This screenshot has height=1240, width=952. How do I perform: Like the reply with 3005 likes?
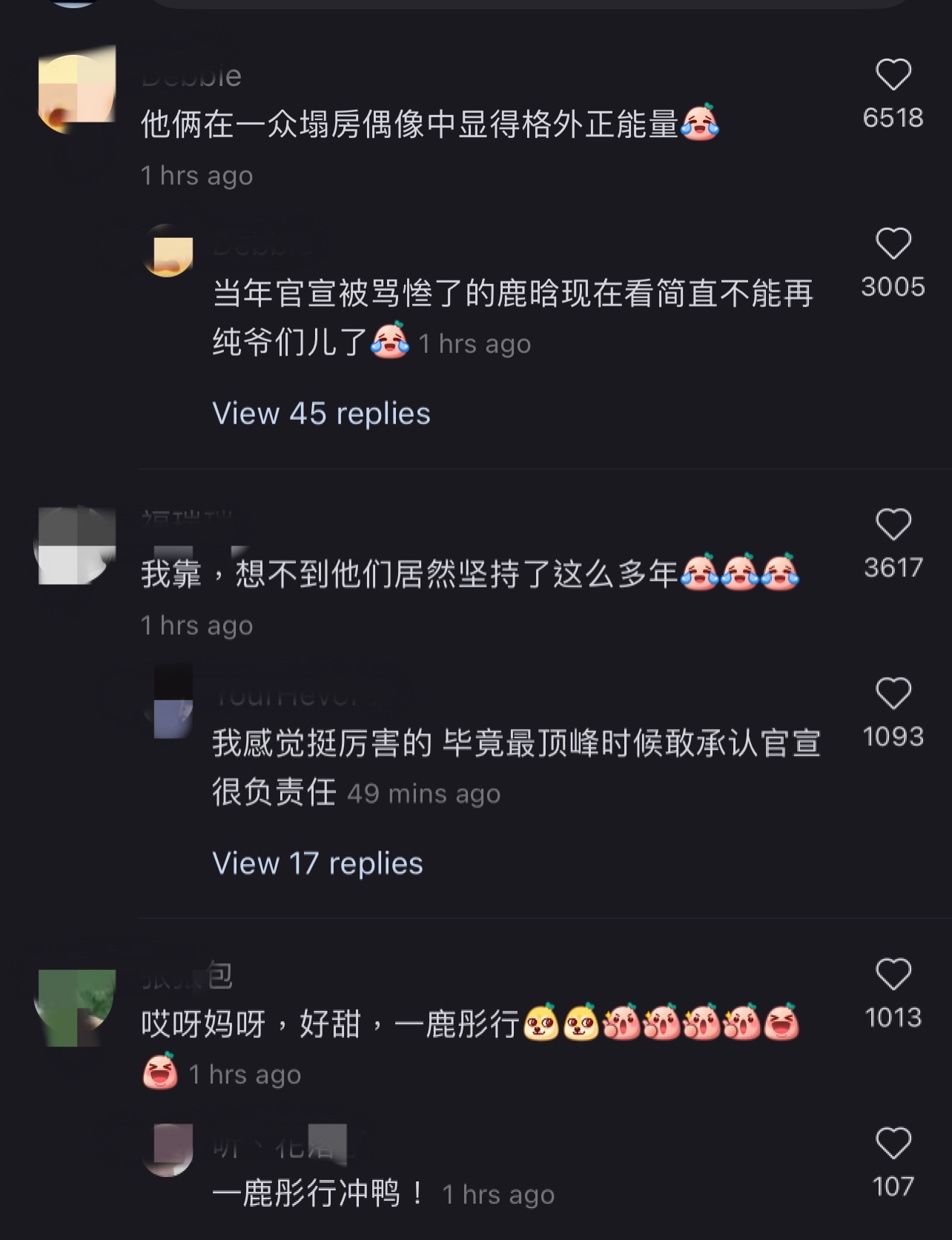(x=893, y=243)
